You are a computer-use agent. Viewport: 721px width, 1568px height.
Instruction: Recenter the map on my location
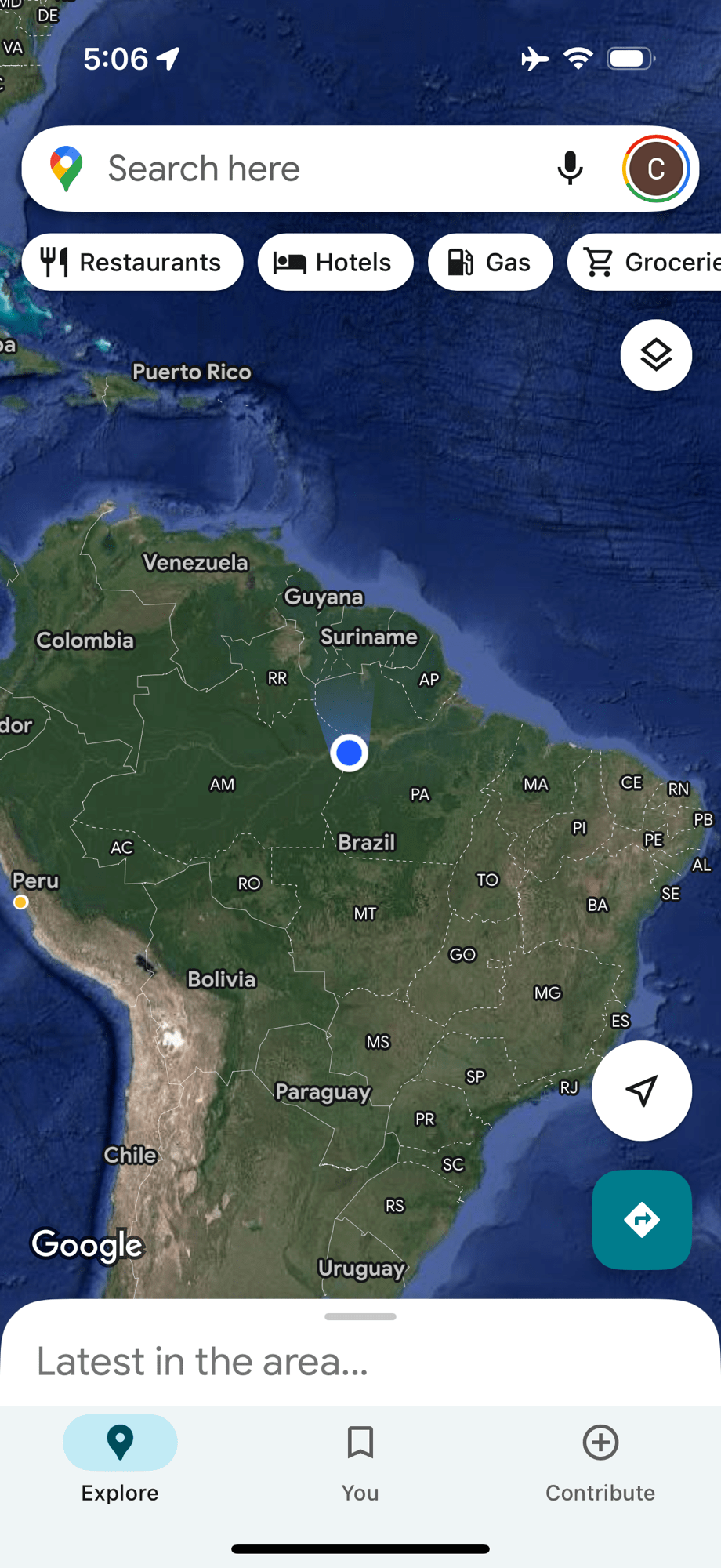[641, 1090]
